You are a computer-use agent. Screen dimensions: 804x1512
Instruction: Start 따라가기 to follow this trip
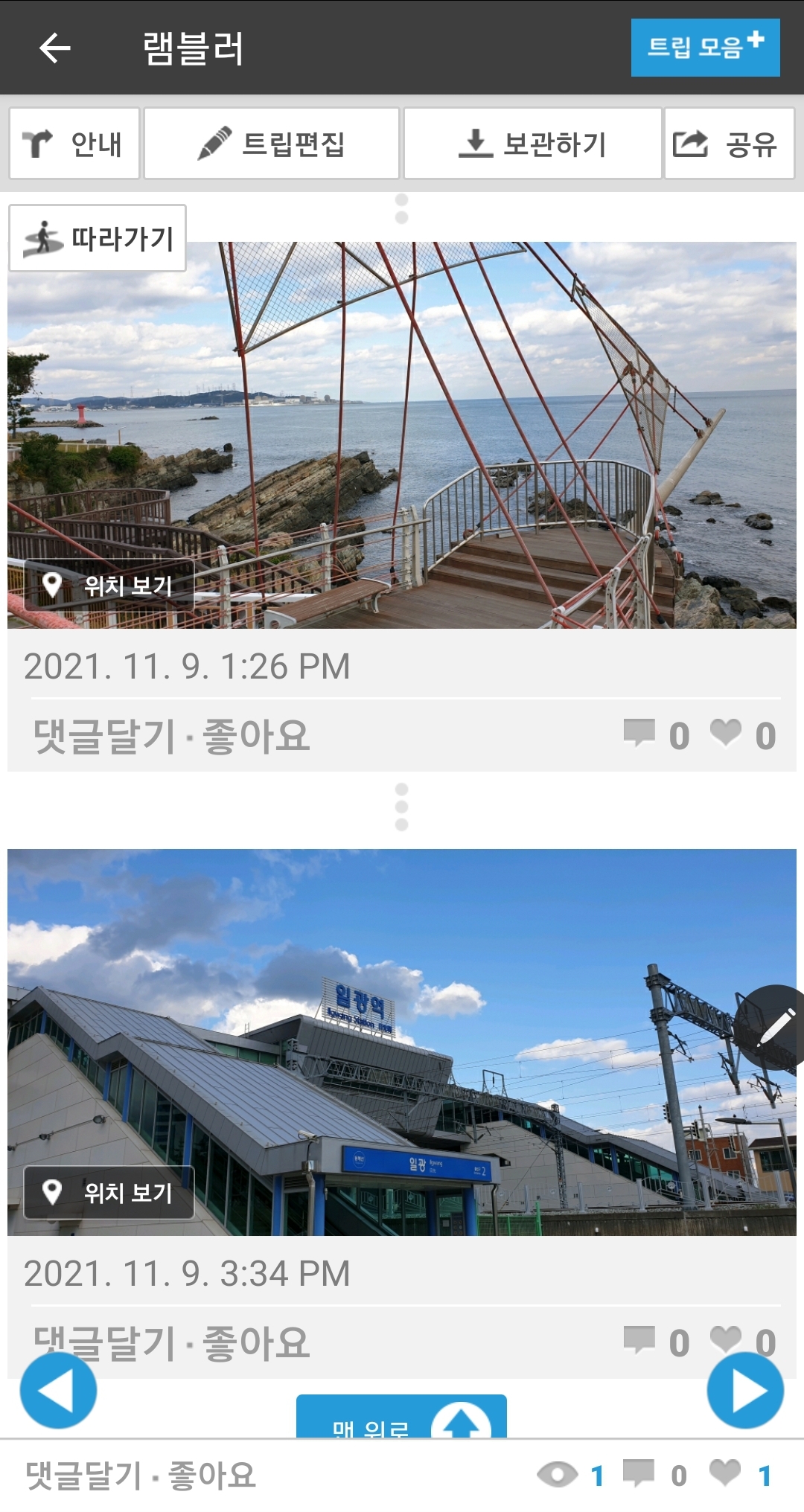(98, 239)
